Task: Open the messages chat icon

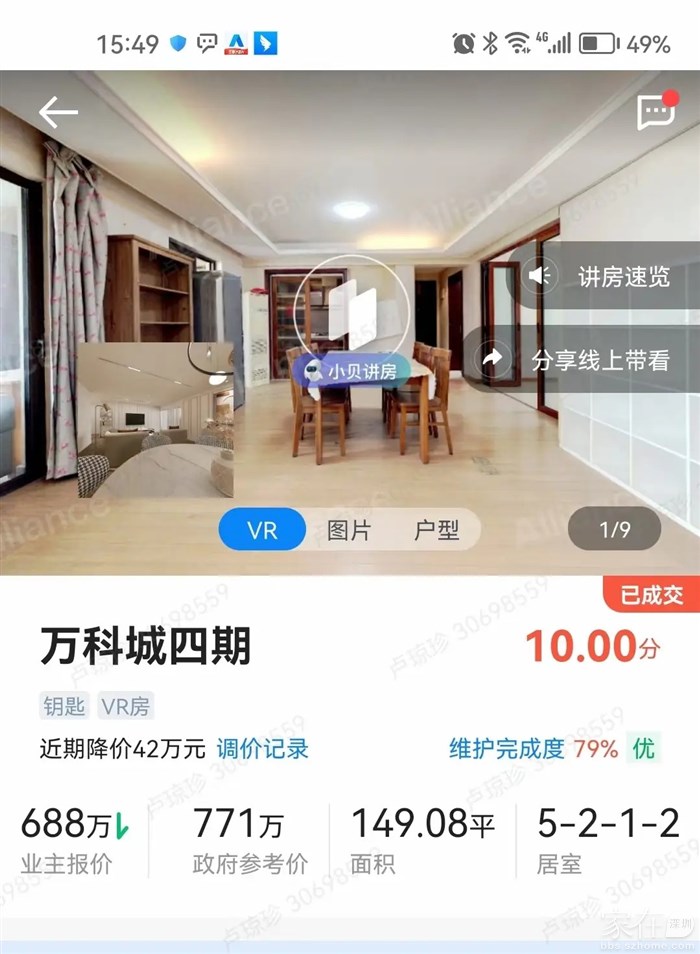Action: click(656, 112)
